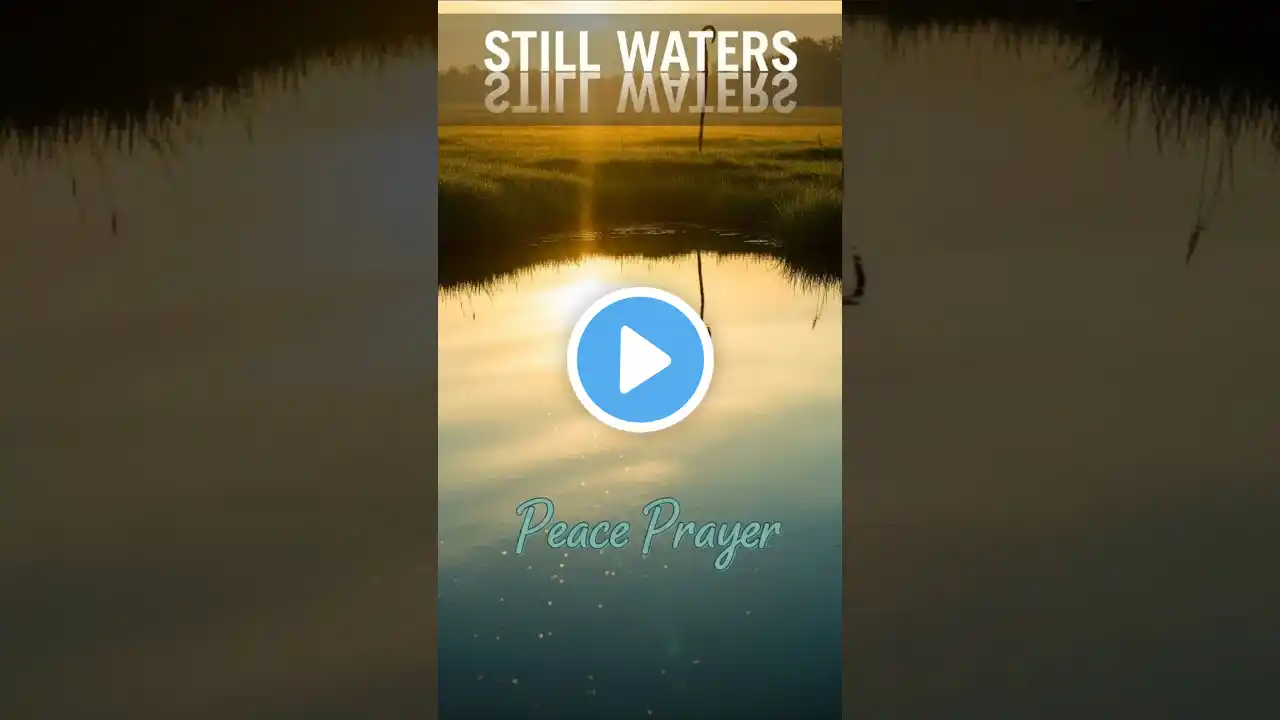Play the Still Waters Peace Prayer video
Image resolution: width=1280 pixels, height=720 pixels.
click(x=640, y=360)
